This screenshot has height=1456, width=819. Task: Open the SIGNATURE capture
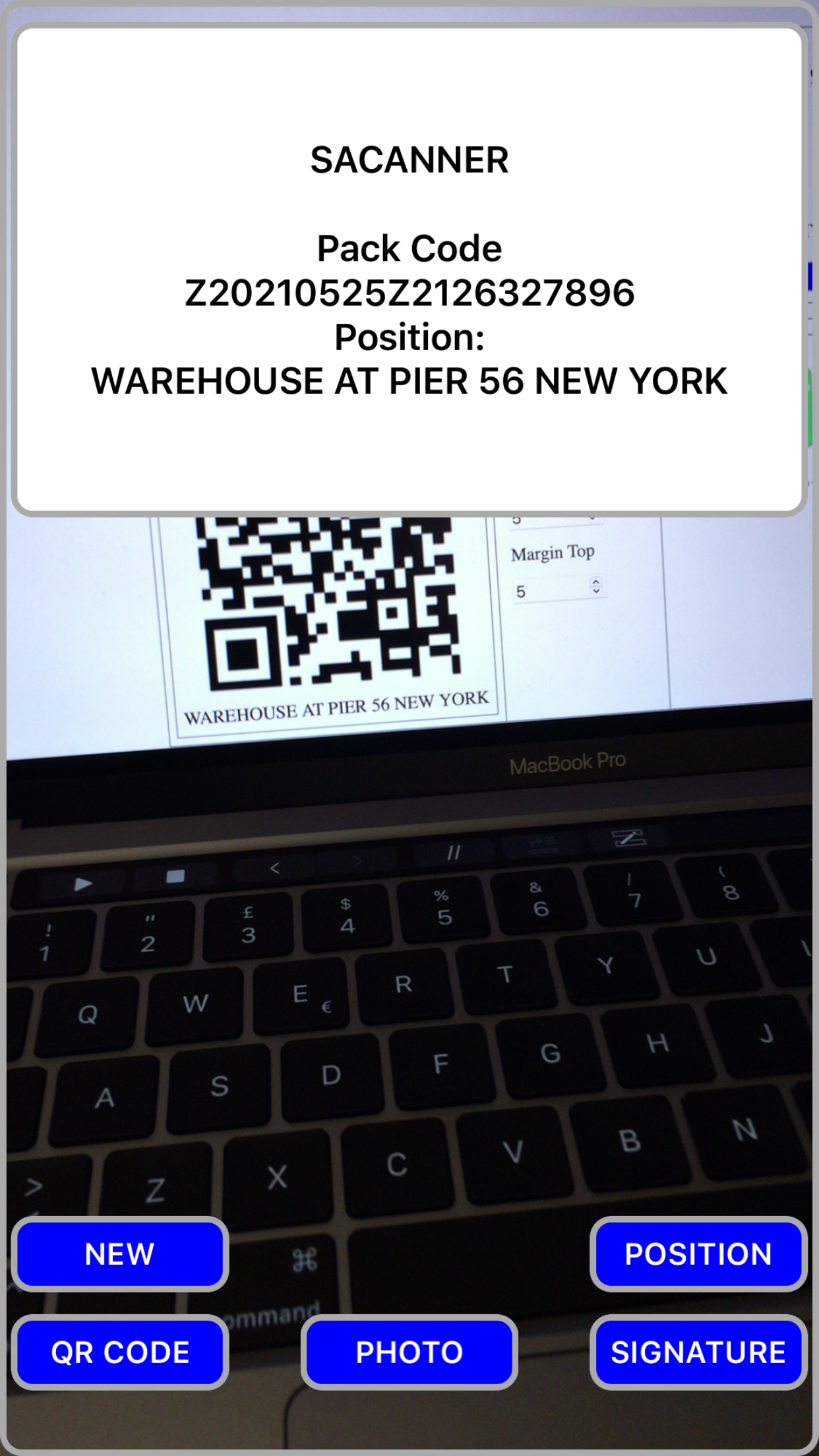click(x=698, y=1352)
